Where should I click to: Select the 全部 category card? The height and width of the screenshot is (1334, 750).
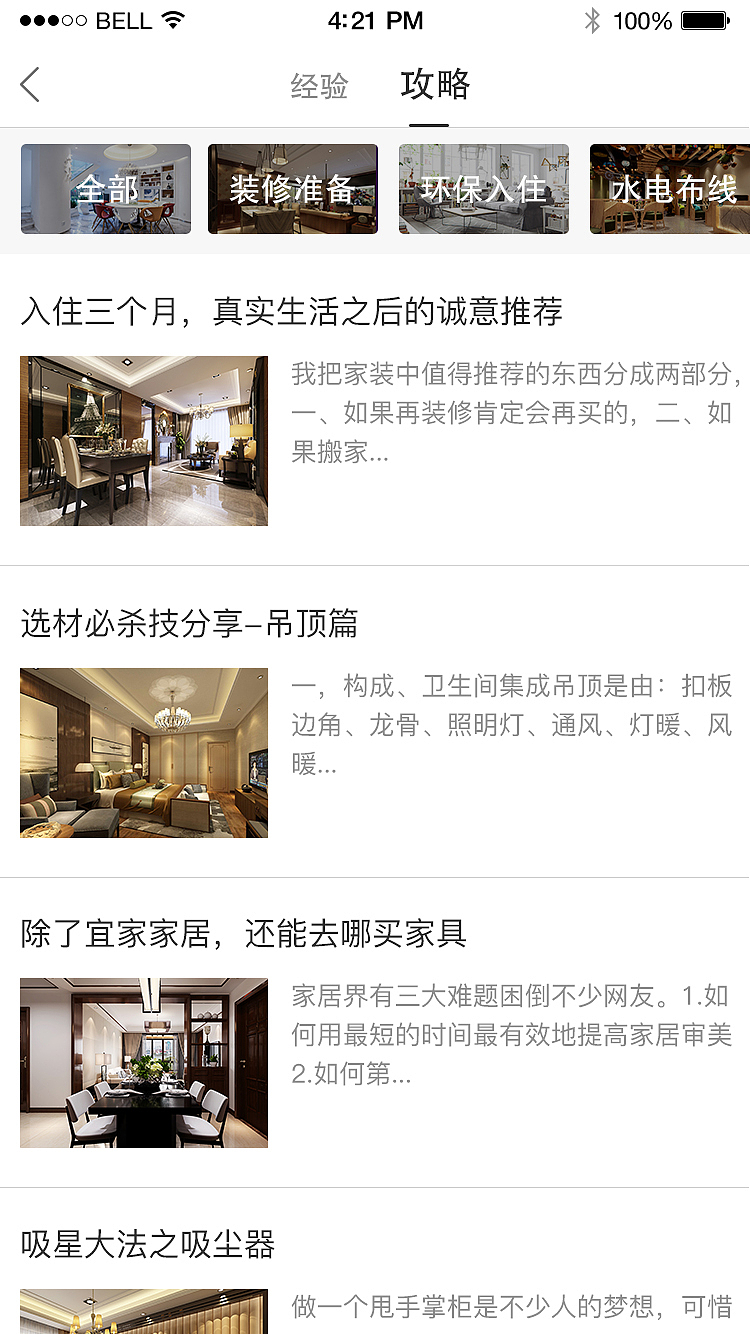point(105,189)
